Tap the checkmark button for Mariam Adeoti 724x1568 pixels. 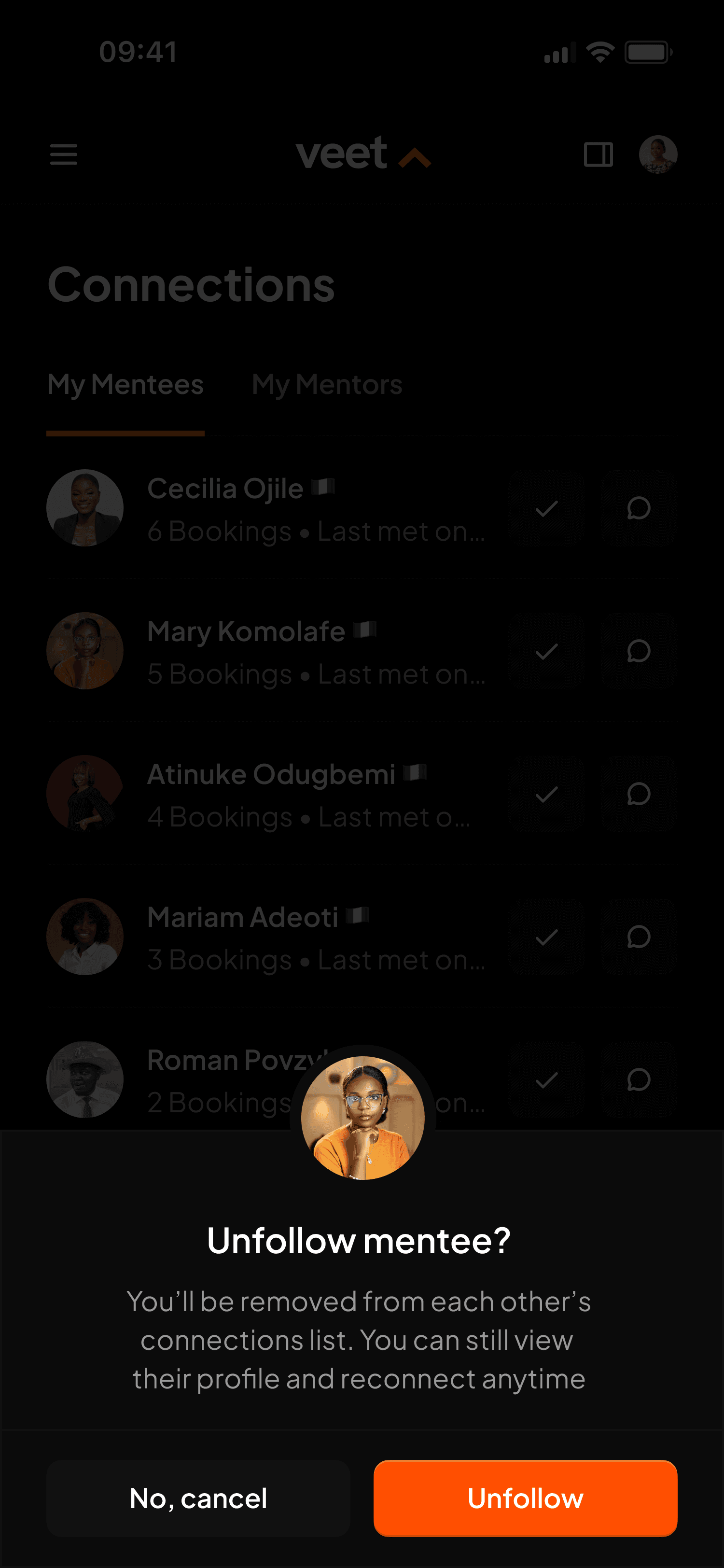[546, 937]
